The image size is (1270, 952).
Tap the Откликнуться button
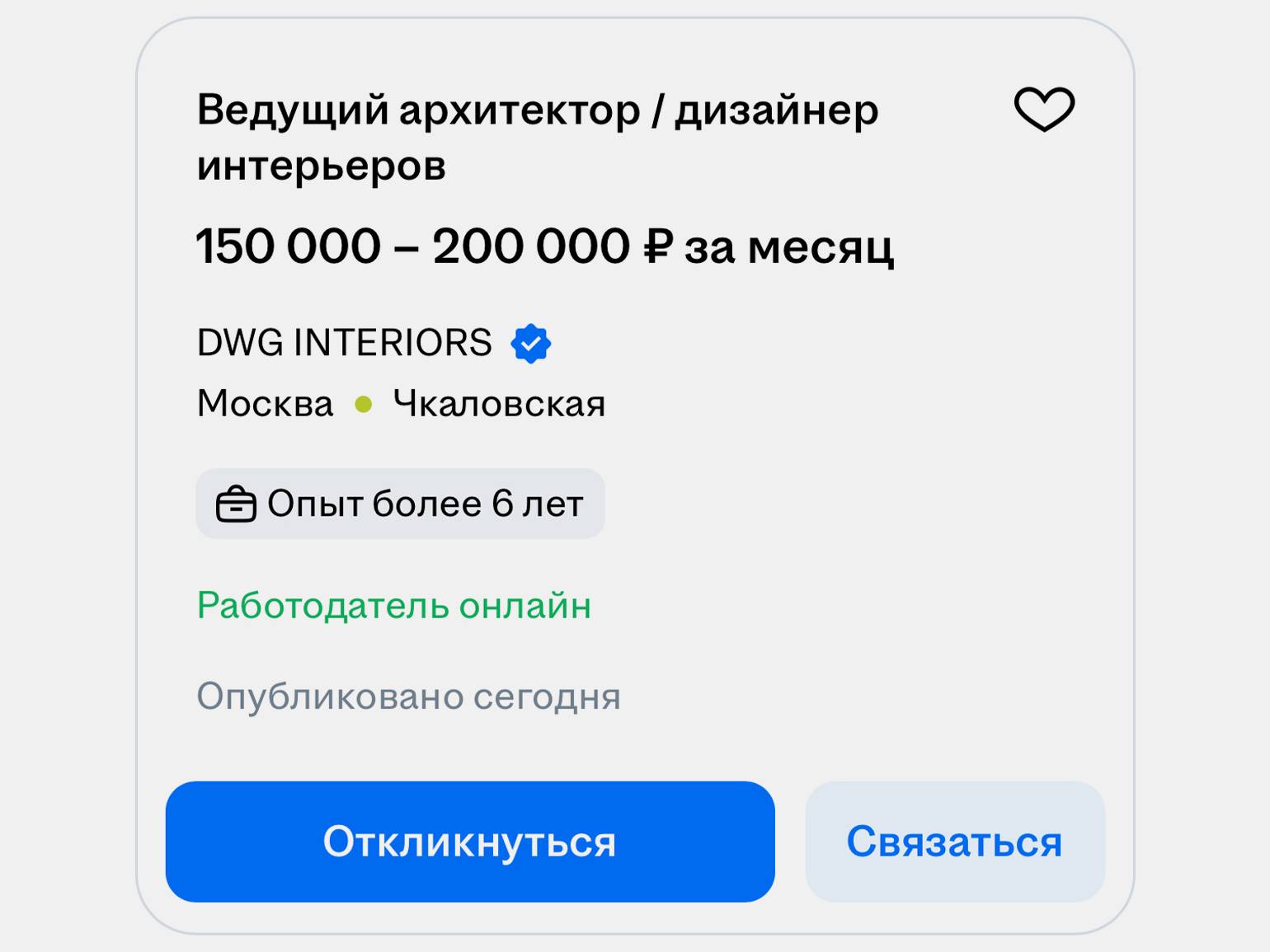470,842
